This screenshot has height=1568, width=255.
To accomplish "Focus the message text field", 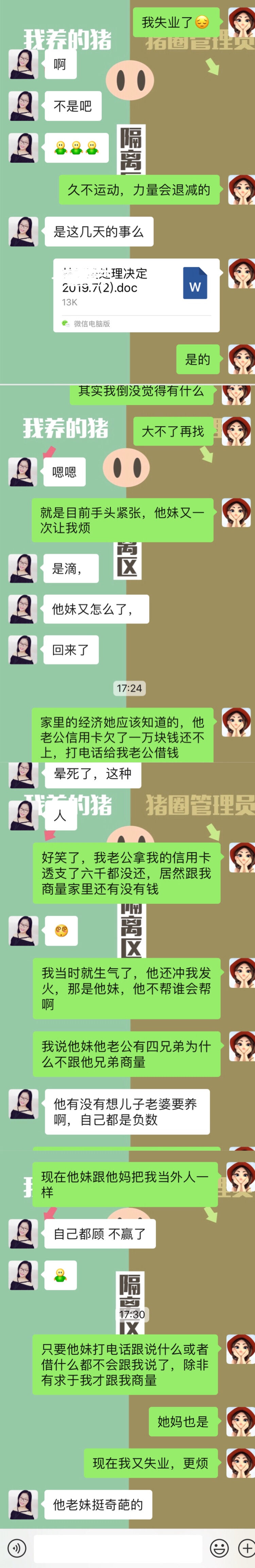I will (x=117, y=1547).
